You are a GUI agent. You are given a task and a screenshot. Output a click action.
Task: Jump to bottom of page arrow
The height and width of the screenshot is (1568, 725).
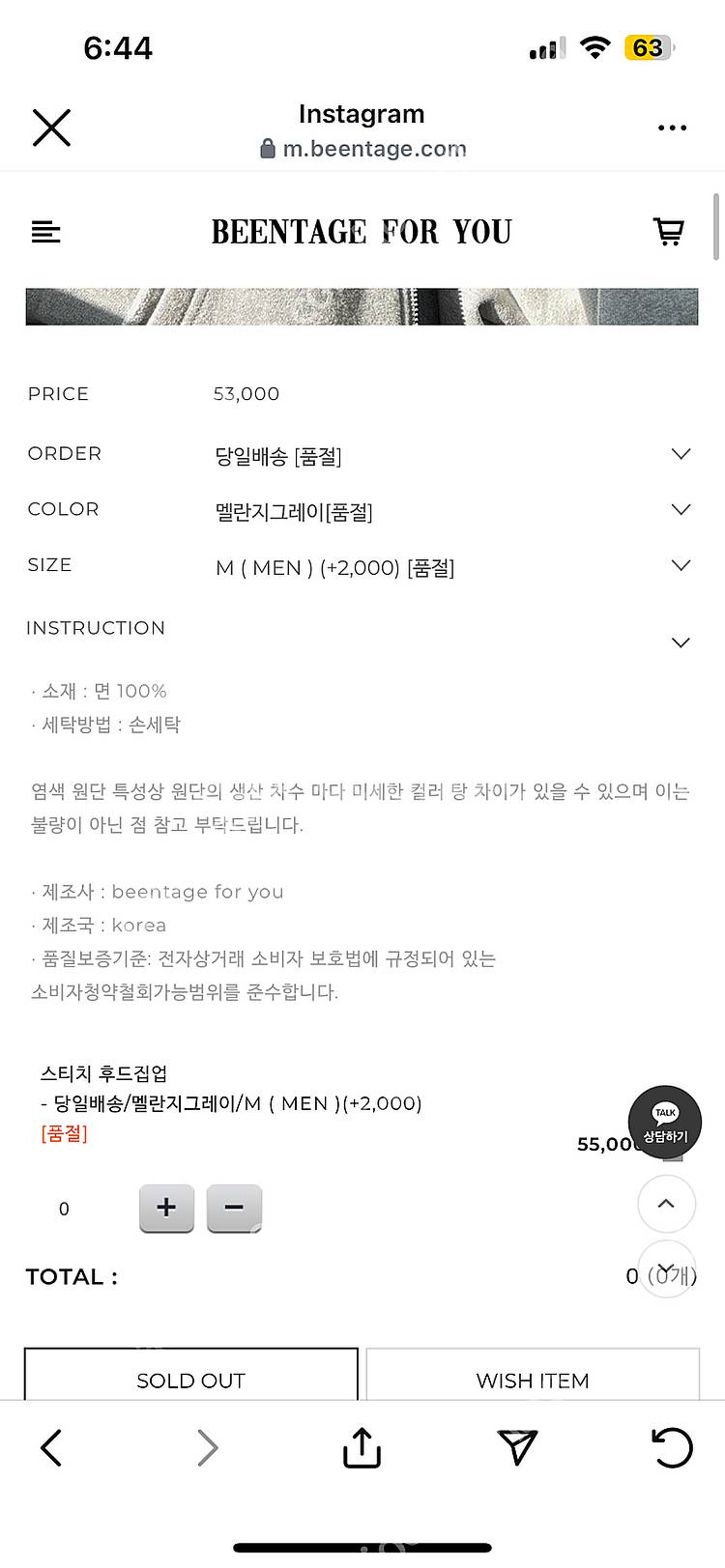pyautogui.click(x=666, y=1269)
